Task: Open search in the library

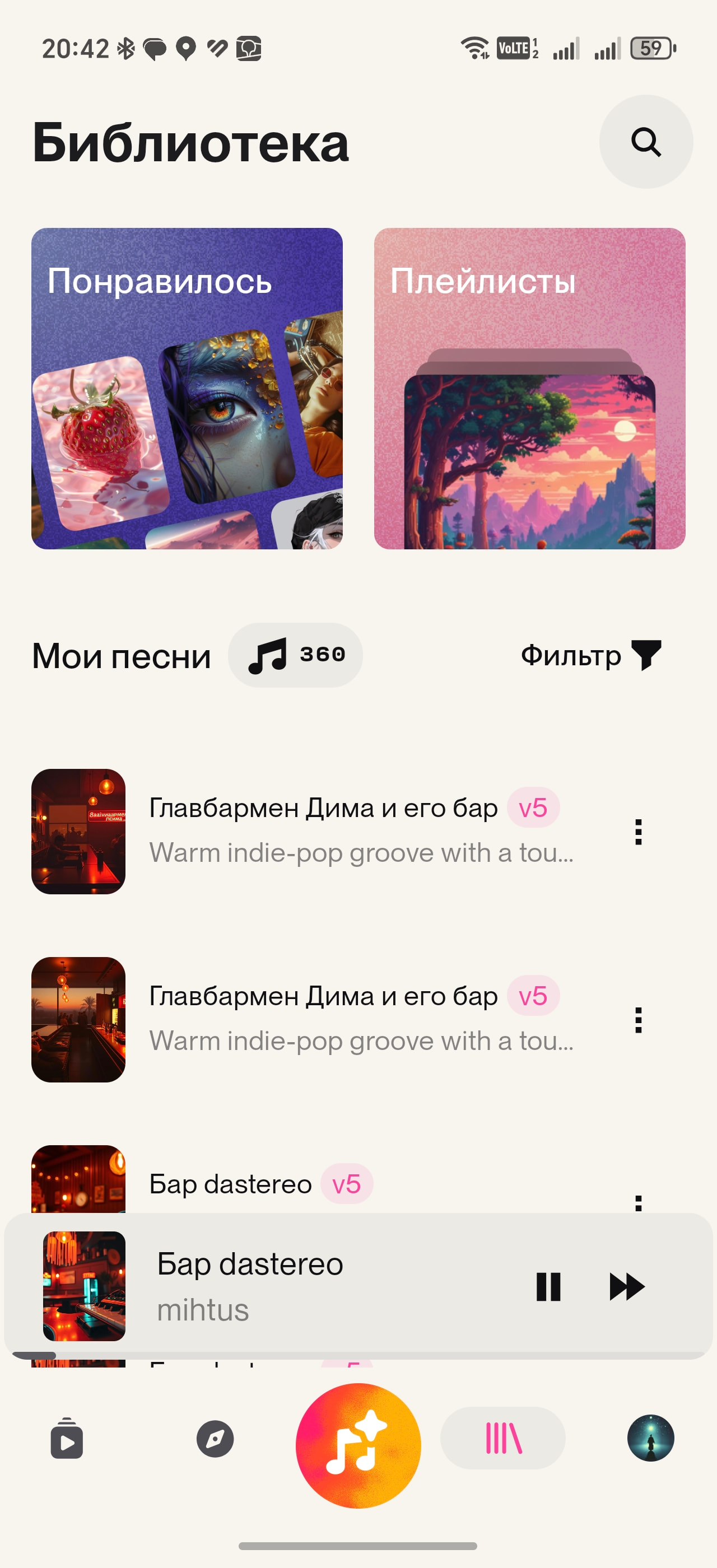Action: pos(645,142)
